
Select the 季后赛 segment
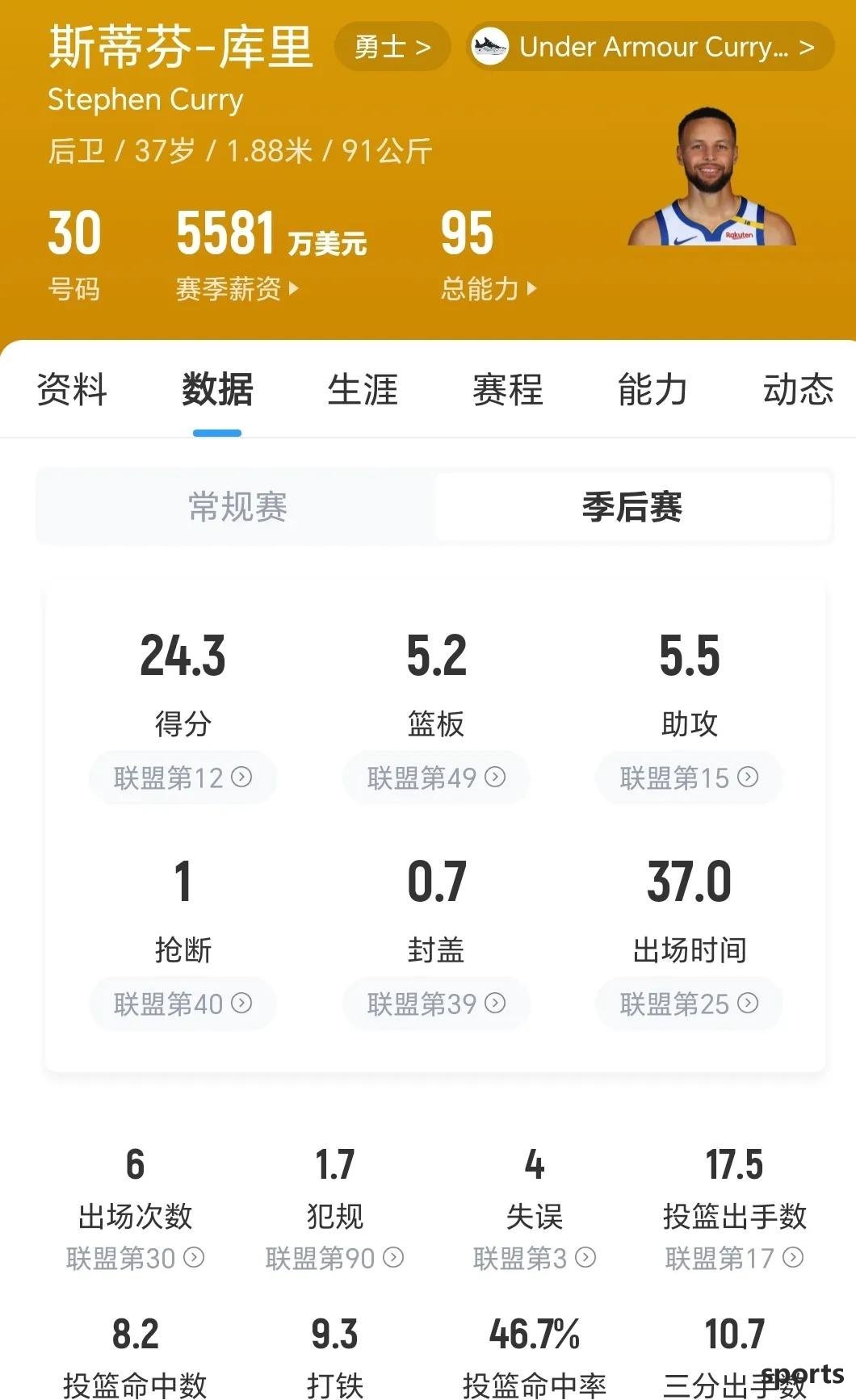point(632,507)
